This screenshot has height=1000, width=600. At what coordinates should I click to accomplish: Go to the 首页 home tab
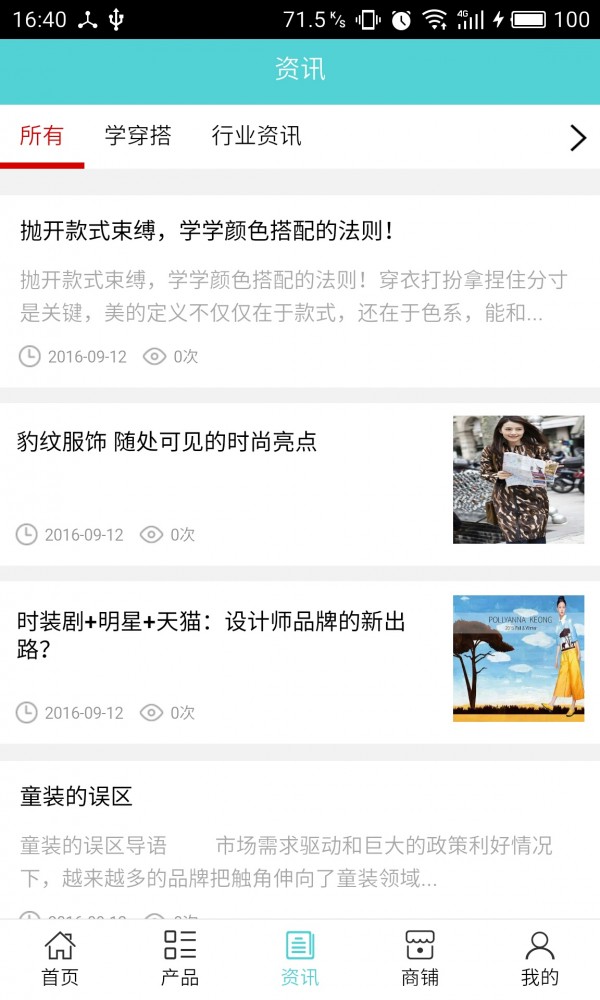(x=60, y=958)
